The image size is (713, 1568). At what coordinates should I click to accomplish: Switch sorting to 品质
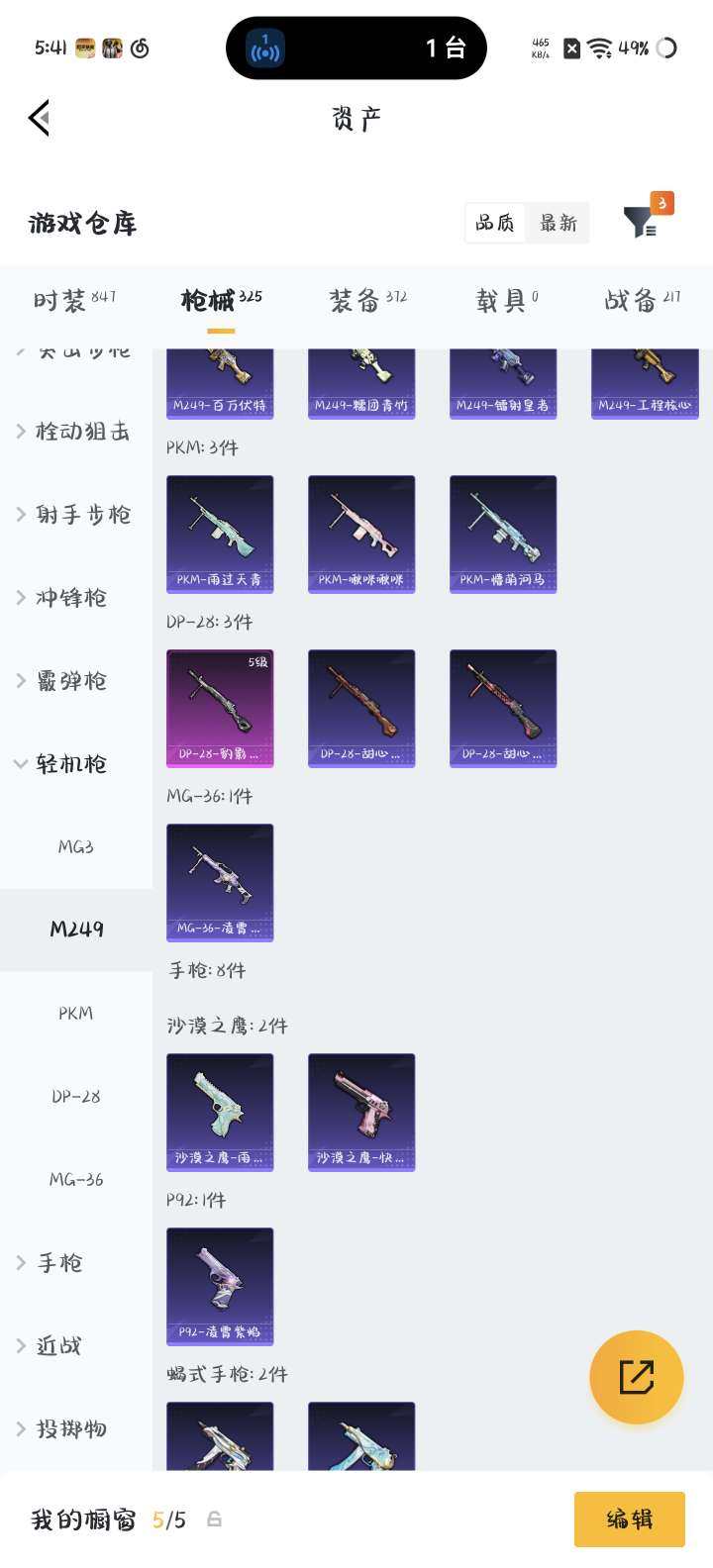click(495, 223)
